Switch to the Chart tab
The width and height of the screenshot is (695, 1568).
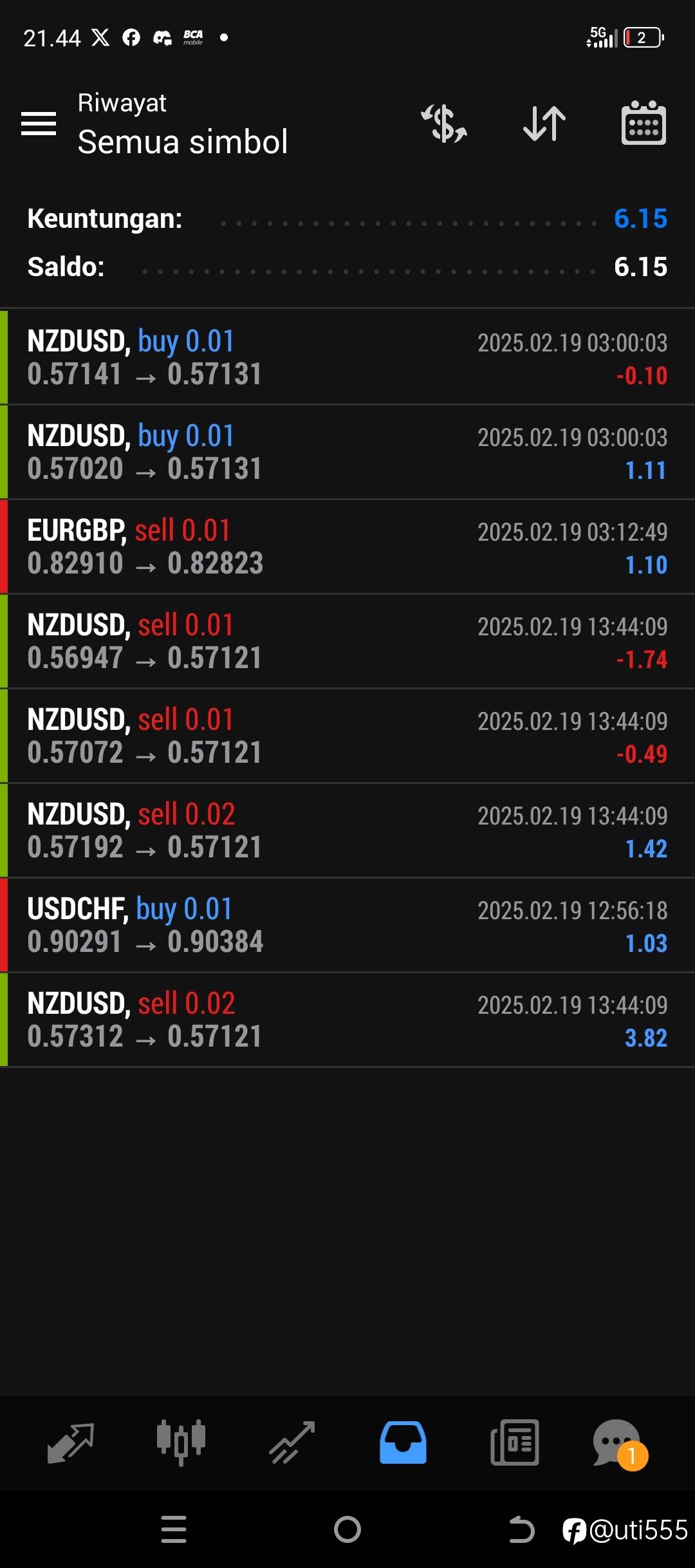181,1442
